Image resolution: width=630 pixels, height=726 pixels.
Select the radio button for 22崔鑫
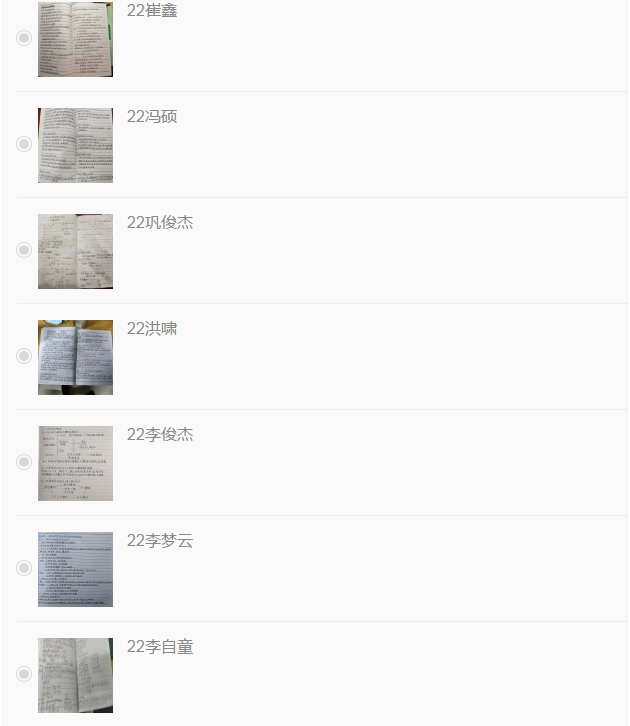[24, 38]
